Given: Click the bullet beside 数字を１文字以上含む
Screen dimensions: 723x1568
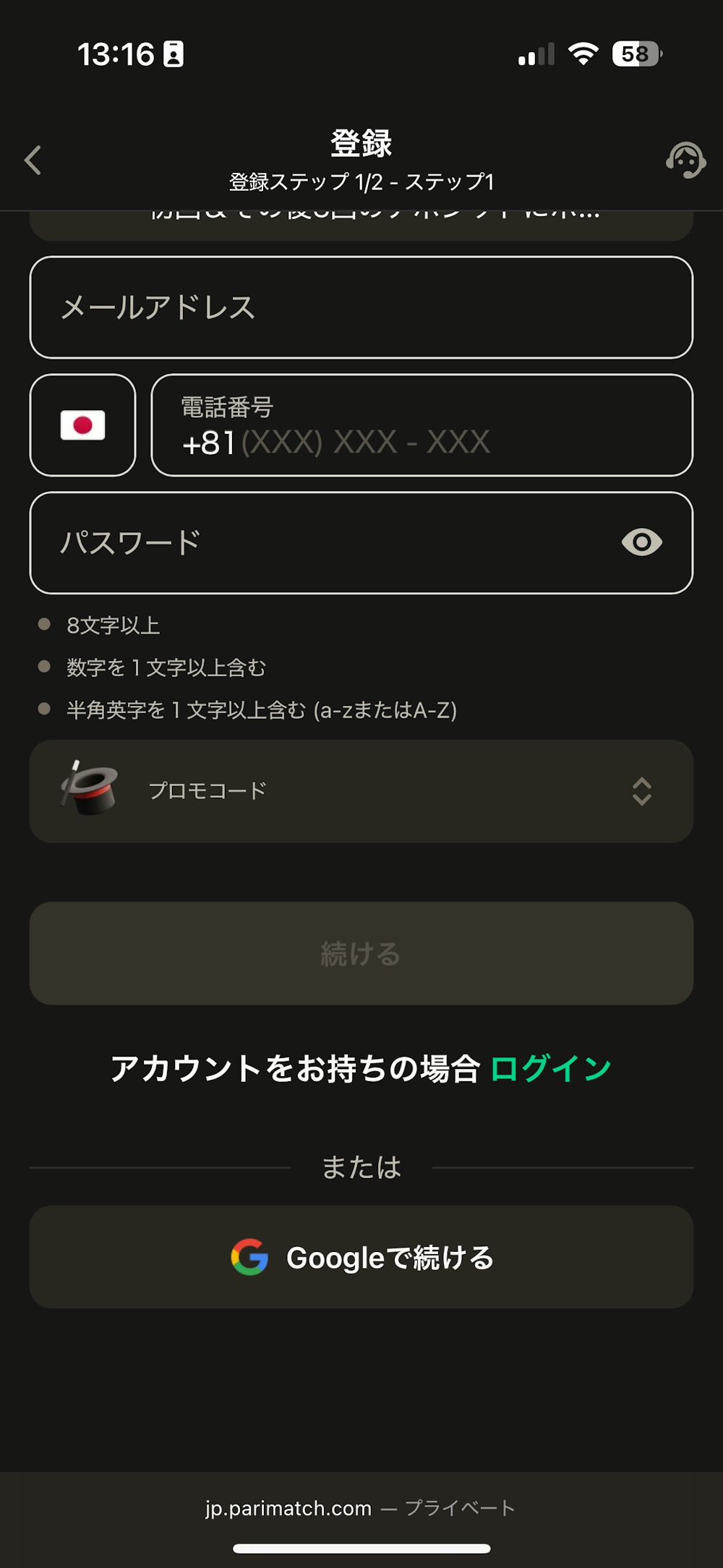Looking at the screenshot, I should click(x=45, y=667).
